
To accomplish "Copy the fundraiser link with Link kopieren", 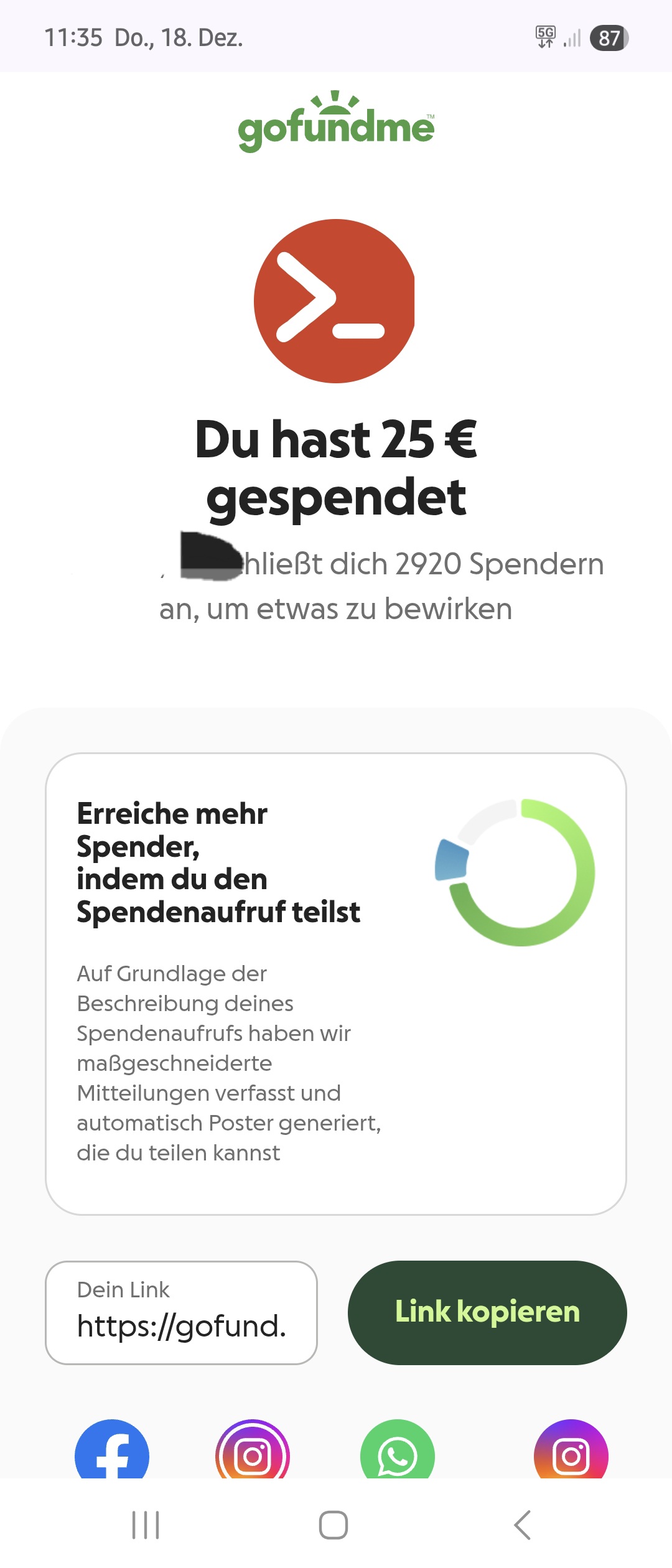I will tap(487, 1312).
